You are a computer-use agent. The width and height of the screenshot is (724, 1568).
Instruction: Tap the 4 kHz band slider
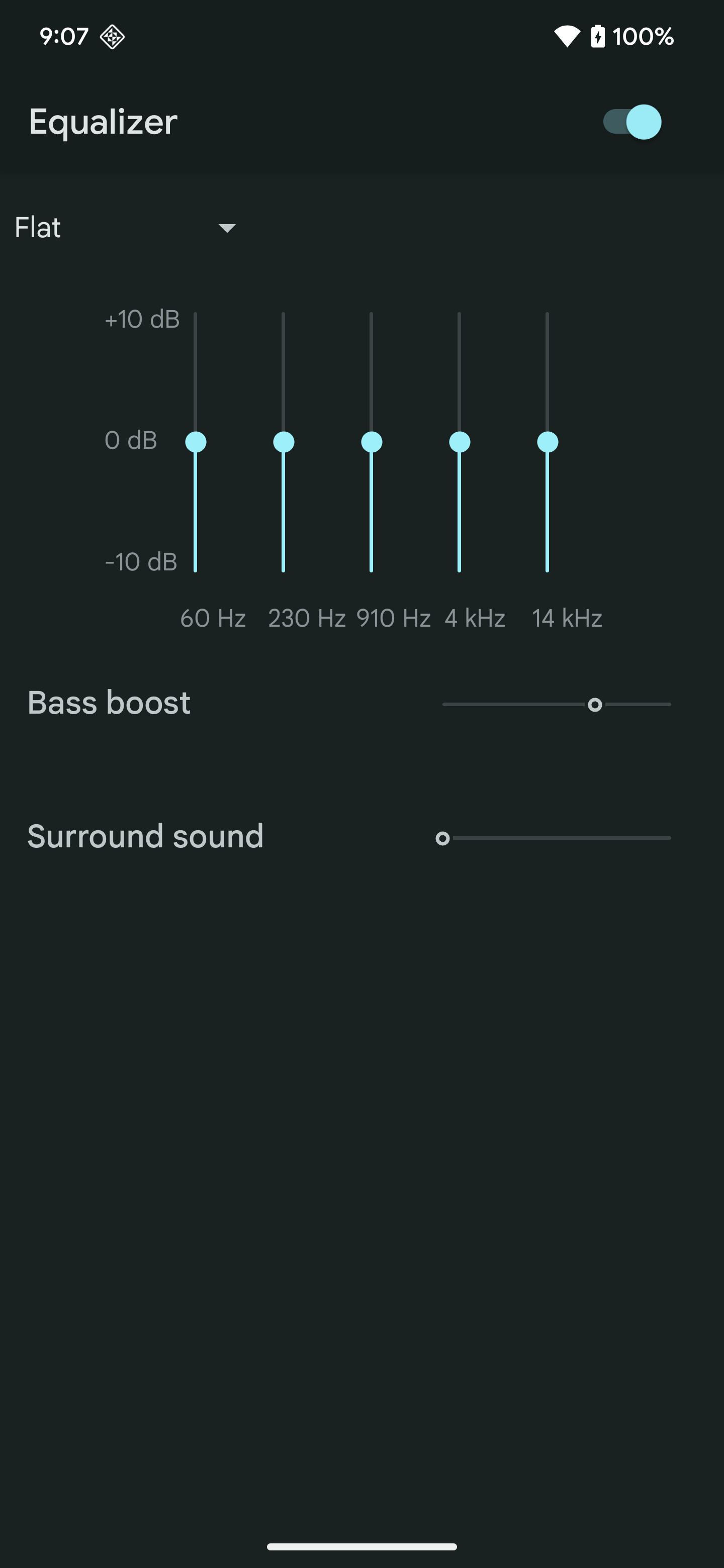pyautogui.click(x=459, y=442)
